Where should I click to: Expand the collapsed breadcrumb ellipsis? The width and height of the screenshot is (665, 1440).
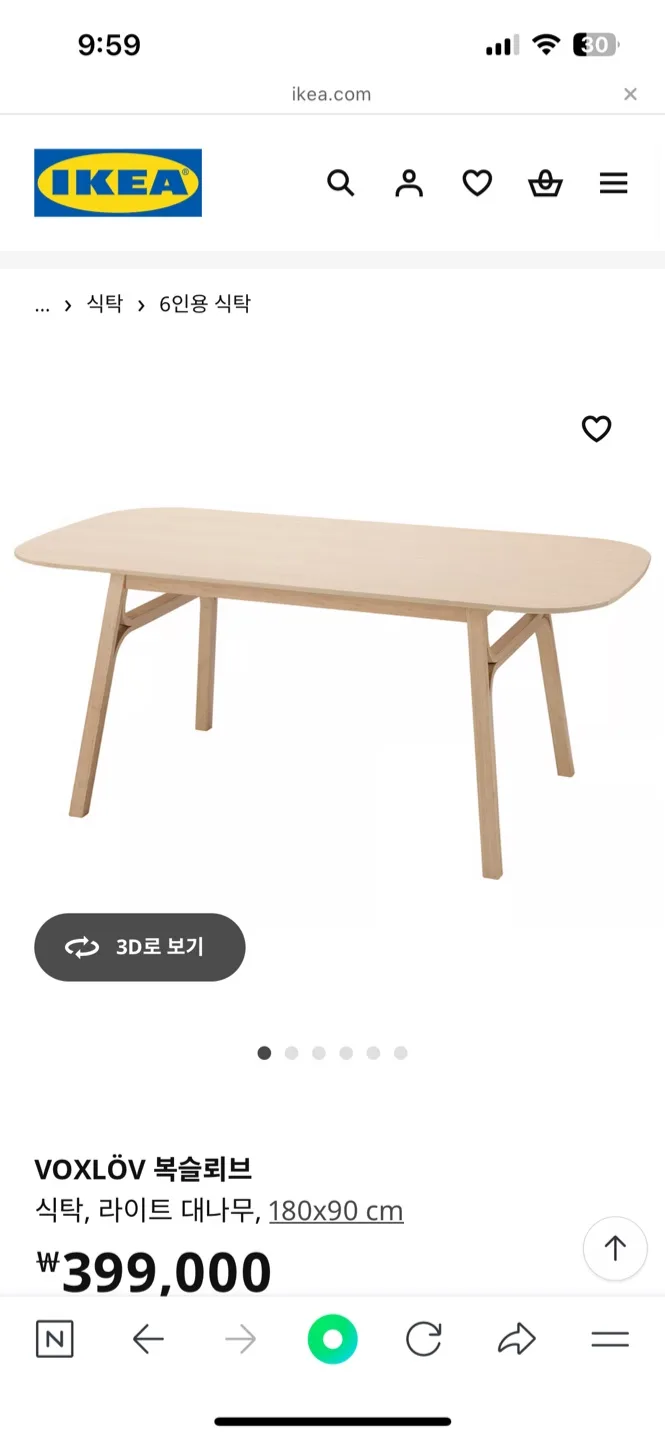[x=42, y=305]
